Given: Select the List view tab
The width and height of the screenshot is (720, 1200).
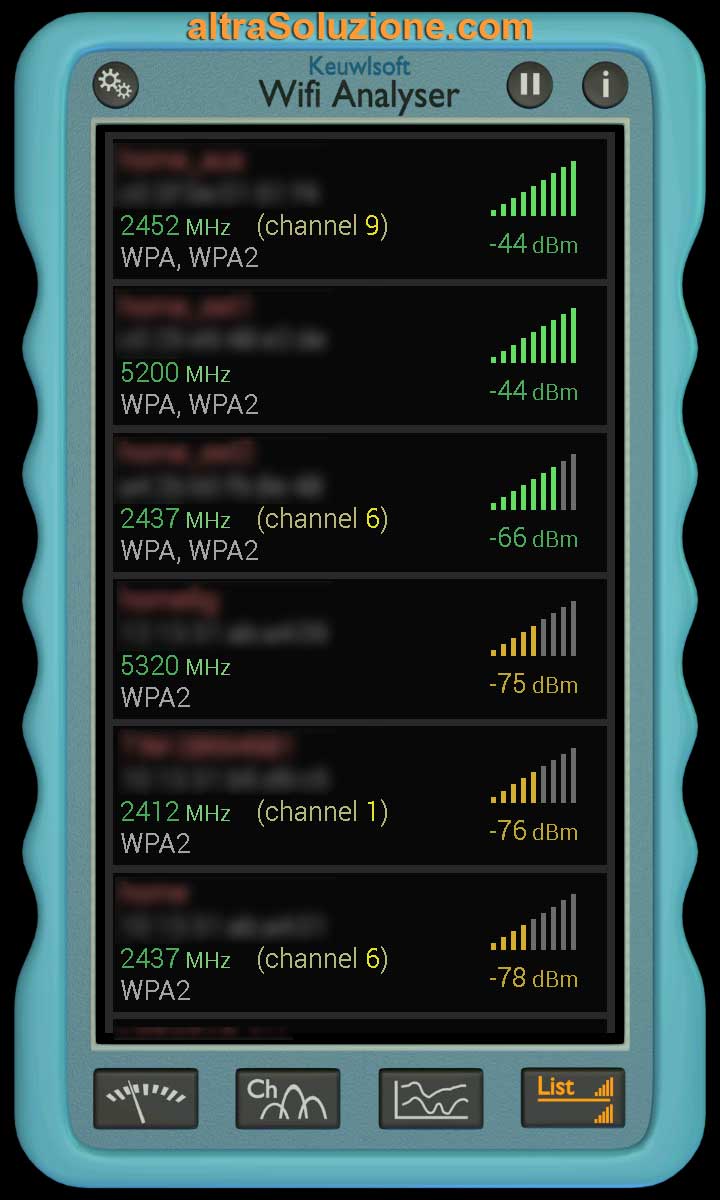Looking at the screenshot, I should (574, 1099).
